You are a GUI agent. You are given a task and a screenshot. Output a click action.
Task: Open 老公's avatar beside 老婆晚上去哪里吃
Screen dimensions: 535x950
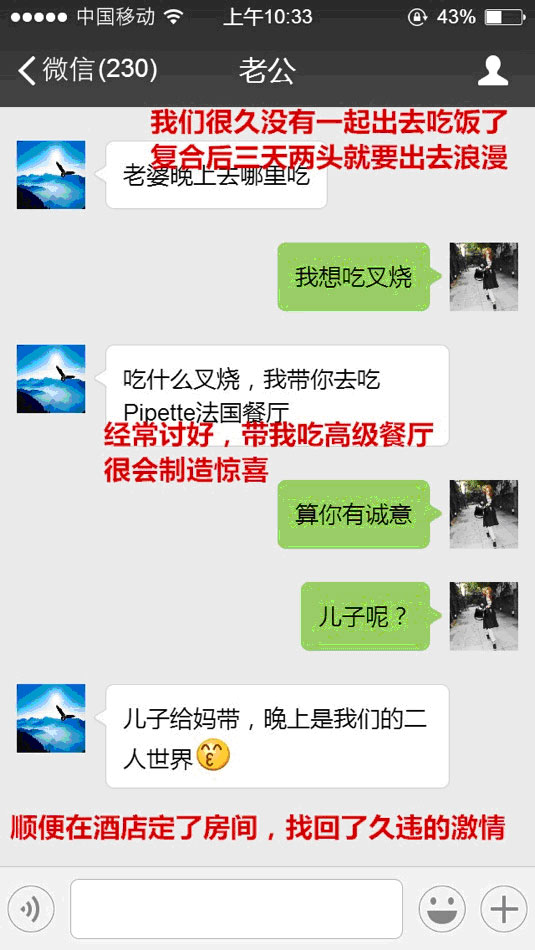click(51, 174)
